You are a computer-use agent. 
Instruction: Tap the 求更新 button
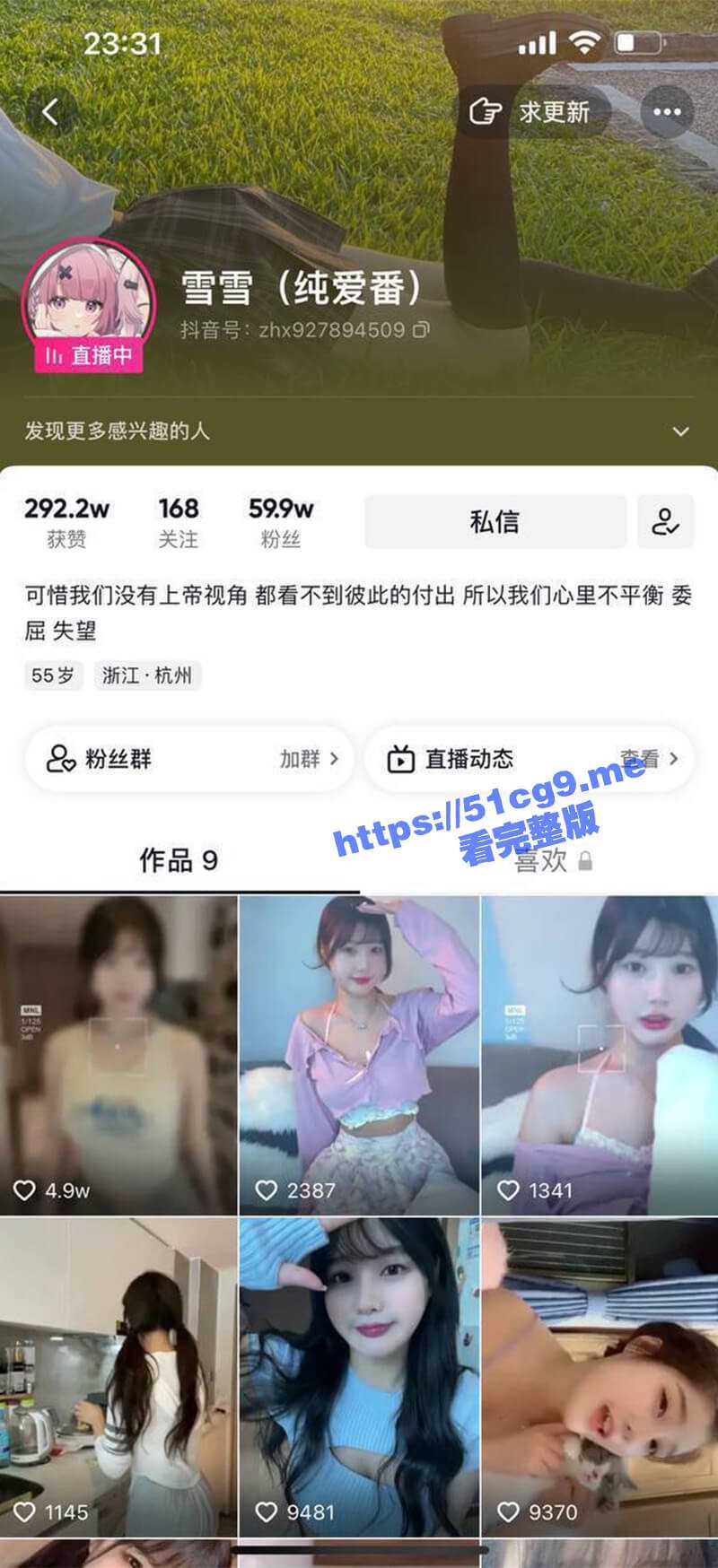(x=533, y=112)
